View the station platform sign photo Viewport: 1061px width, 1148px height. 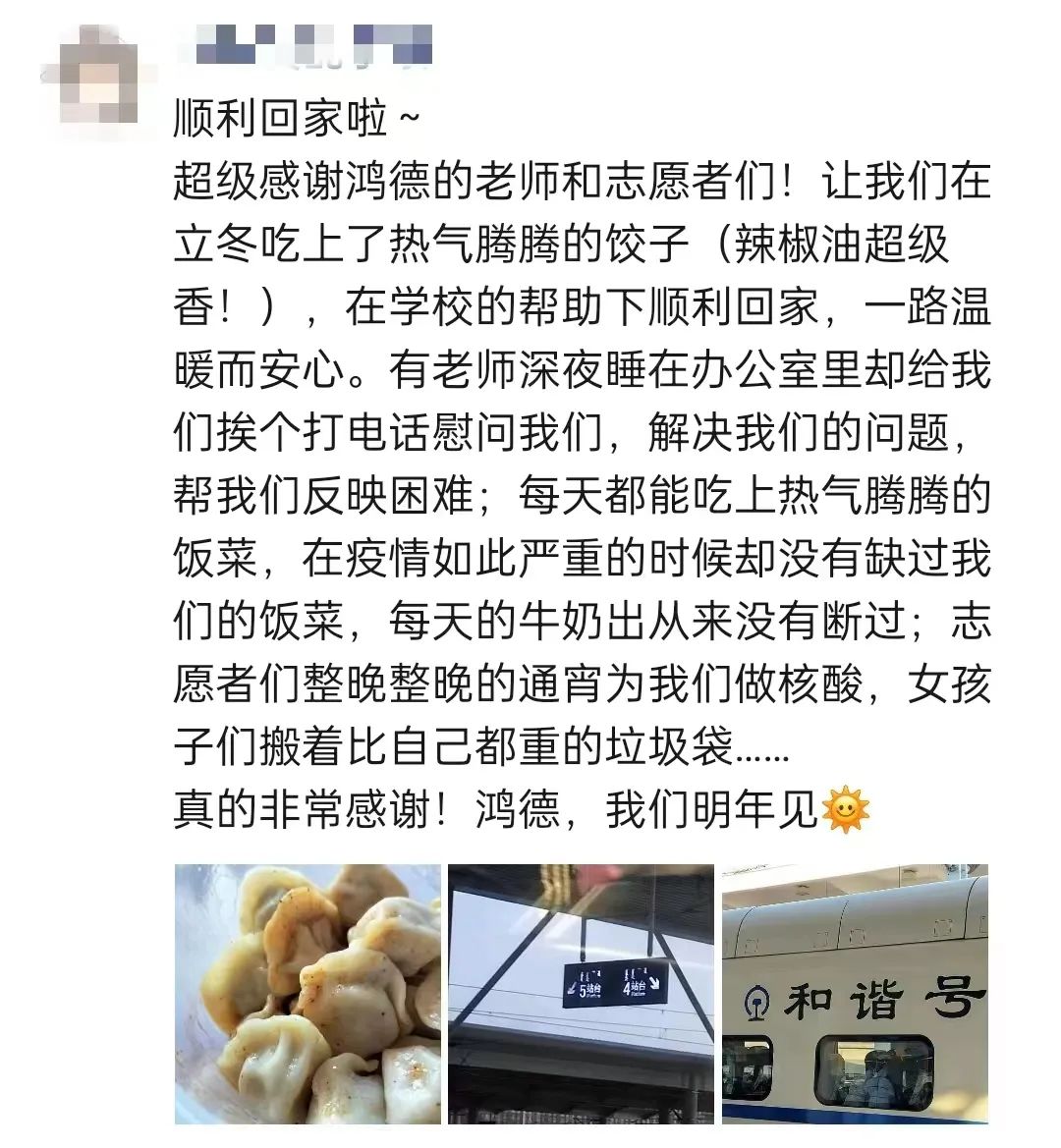point(581,994)
